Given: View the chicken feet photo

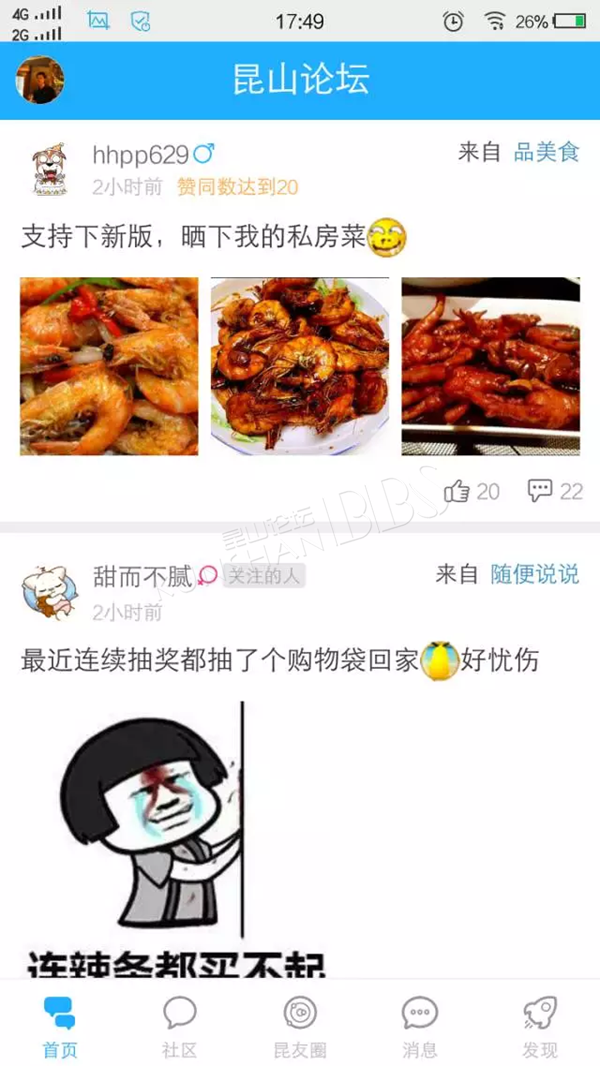Looking at the screenshot, I should (x=491, y=366).
